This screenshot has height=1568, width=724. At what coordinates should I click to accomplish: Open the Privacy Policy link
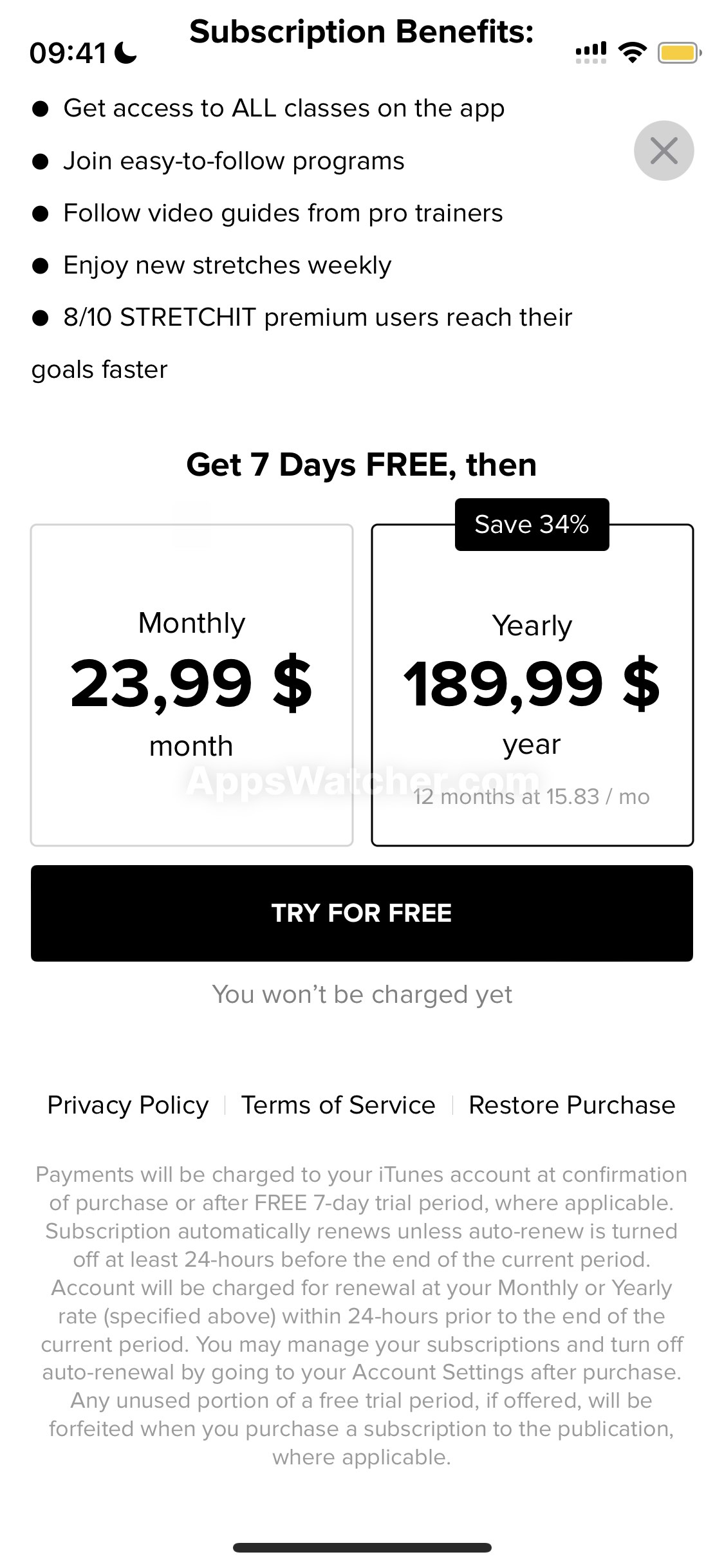128,1105
